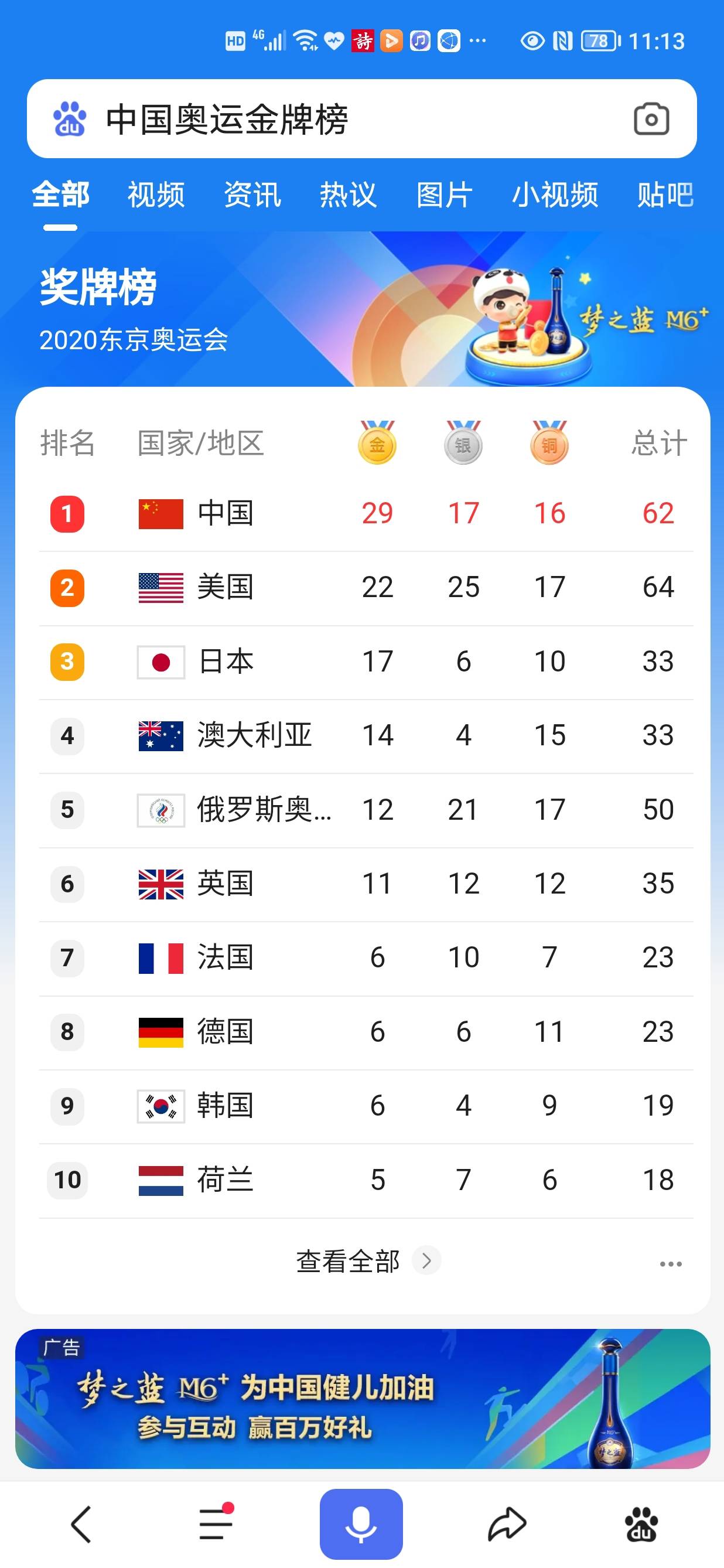Open the three-dot menu on the medal card
Viewport: 724px width, 1568px height.
671,1264
